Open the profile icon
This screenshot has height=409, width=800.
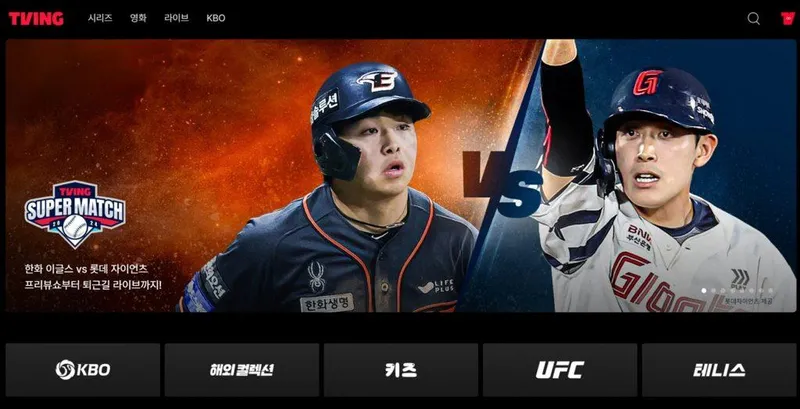[787, 18]
